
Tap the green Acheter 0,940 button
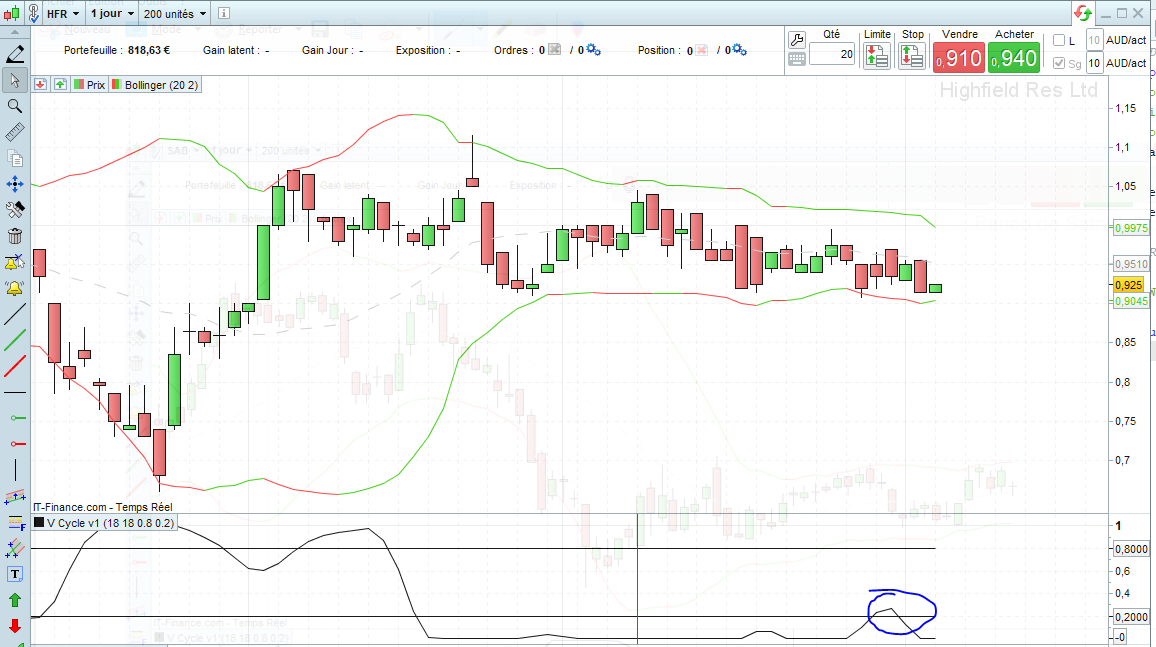[x=1013, y=58]
